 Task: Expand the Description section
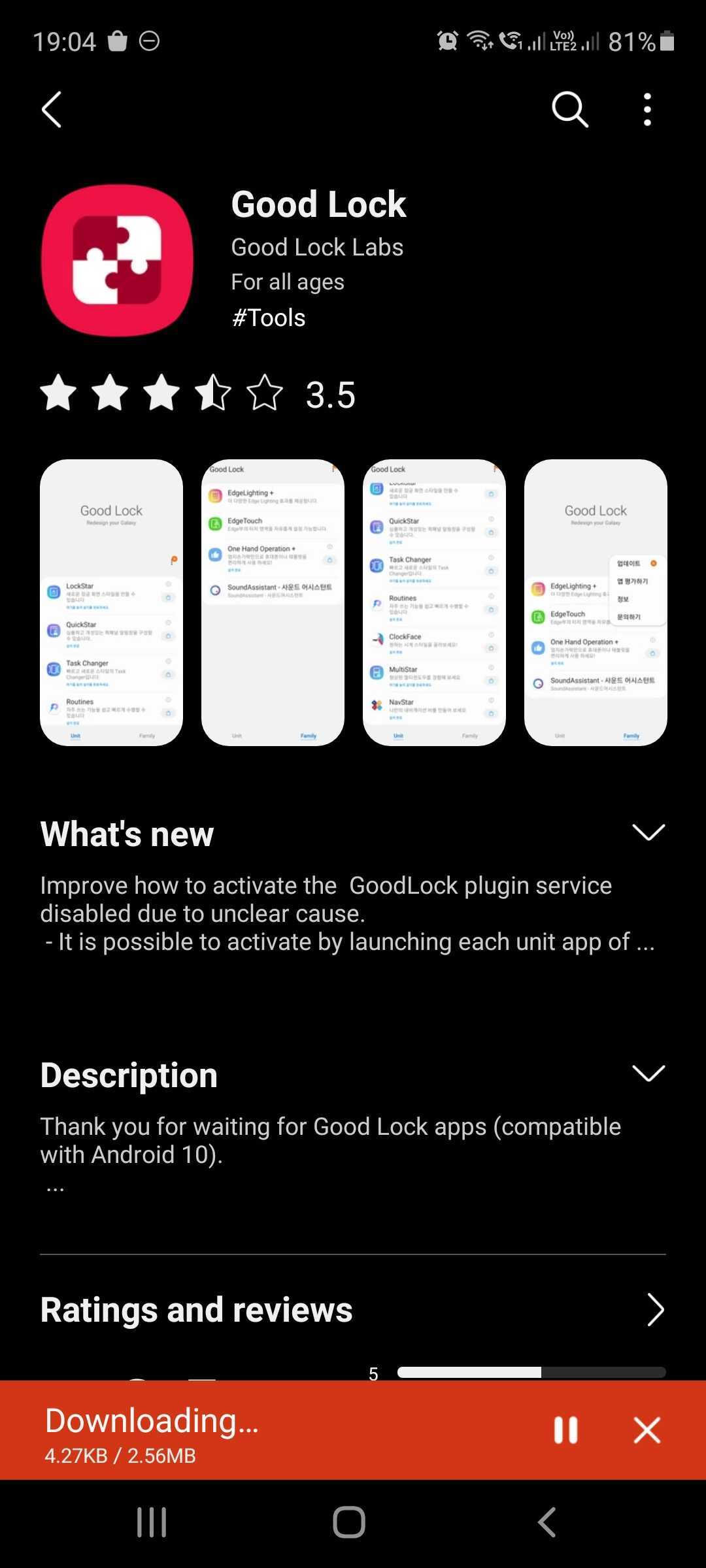(x=648, y=1073)
